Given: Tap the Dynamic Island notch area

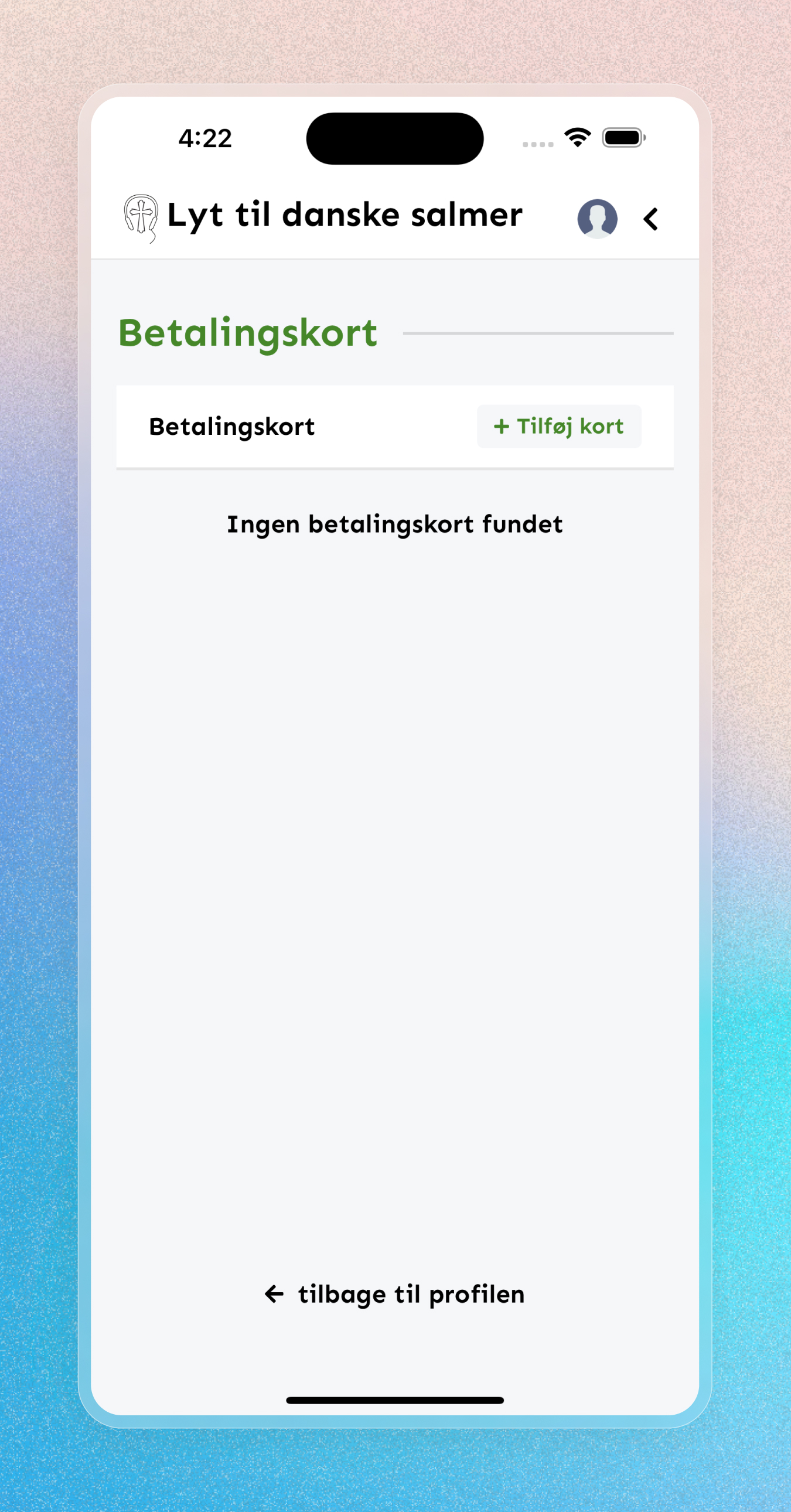Looking at the screenshot, I should [x=395, y=138].
